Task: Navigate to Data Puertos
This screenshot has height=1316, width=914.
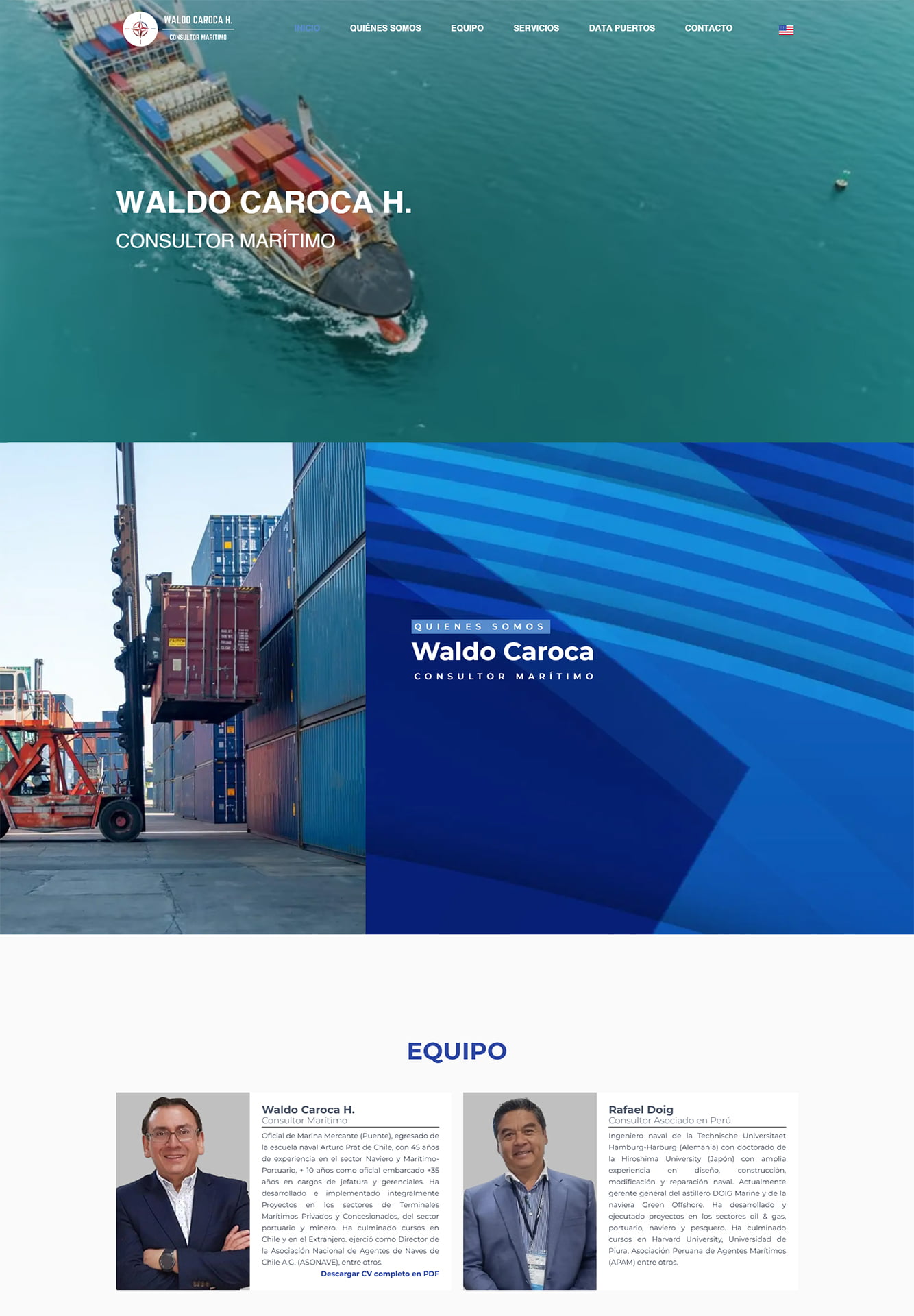Action: (621, 28)
